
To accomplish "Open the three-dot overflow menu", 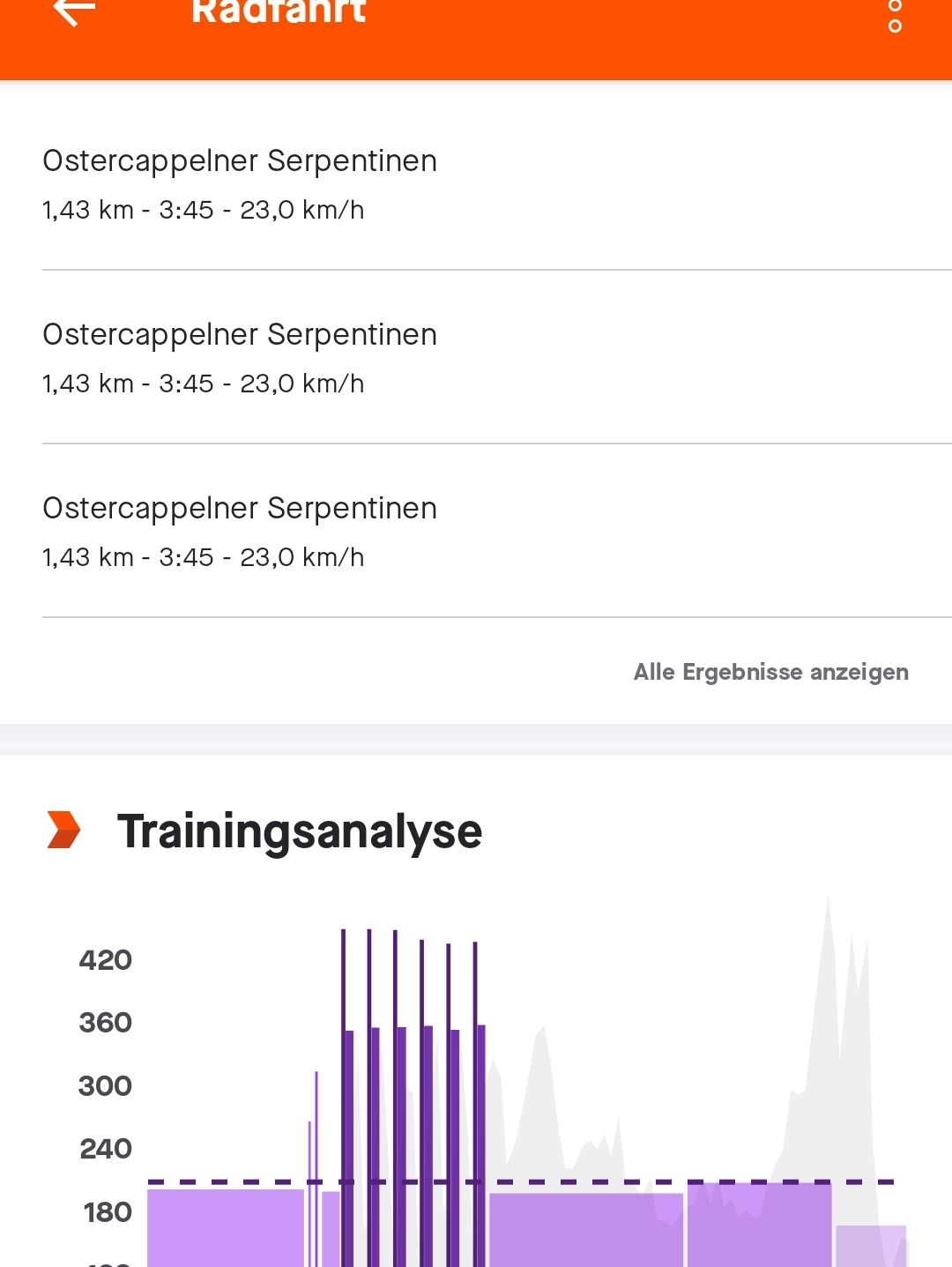I will coord(895,14).
